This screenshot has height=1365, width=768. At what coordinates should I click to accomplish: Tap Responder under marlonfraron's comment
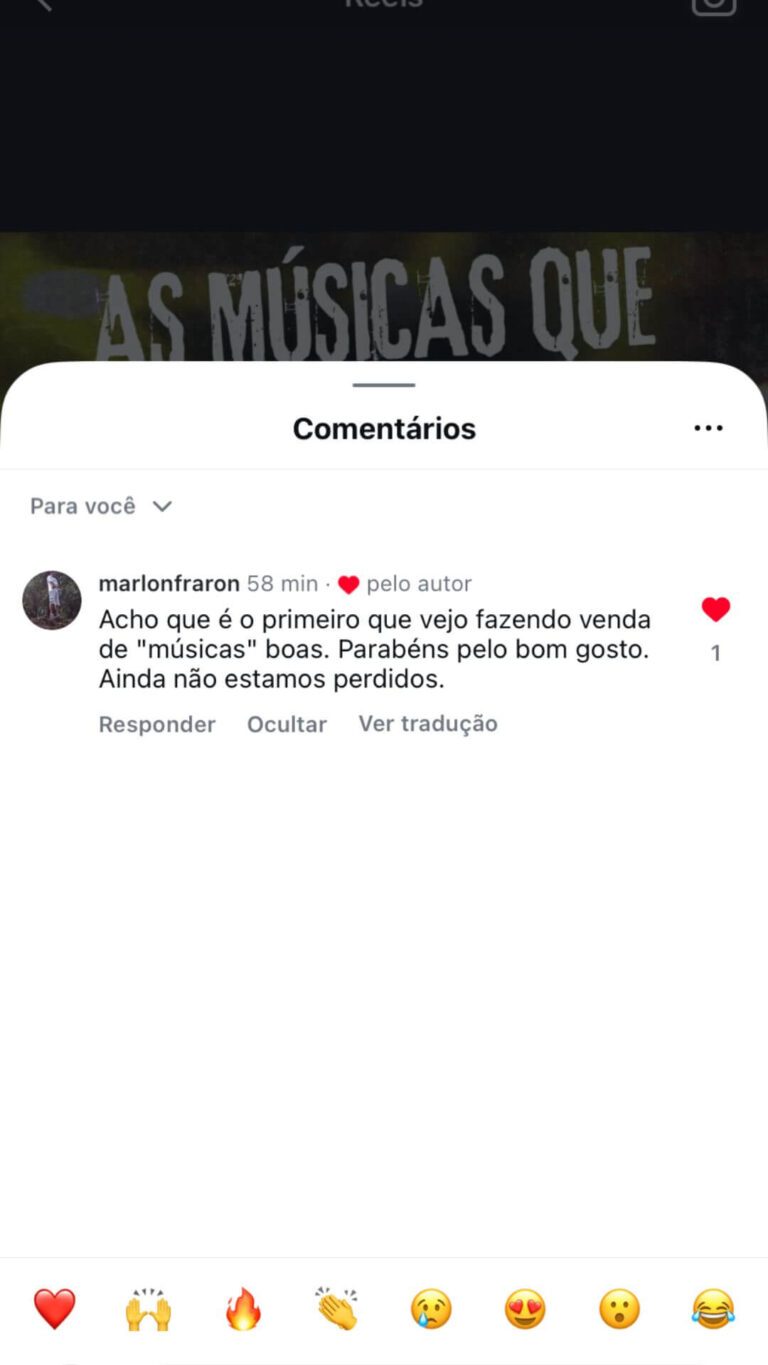157,724
